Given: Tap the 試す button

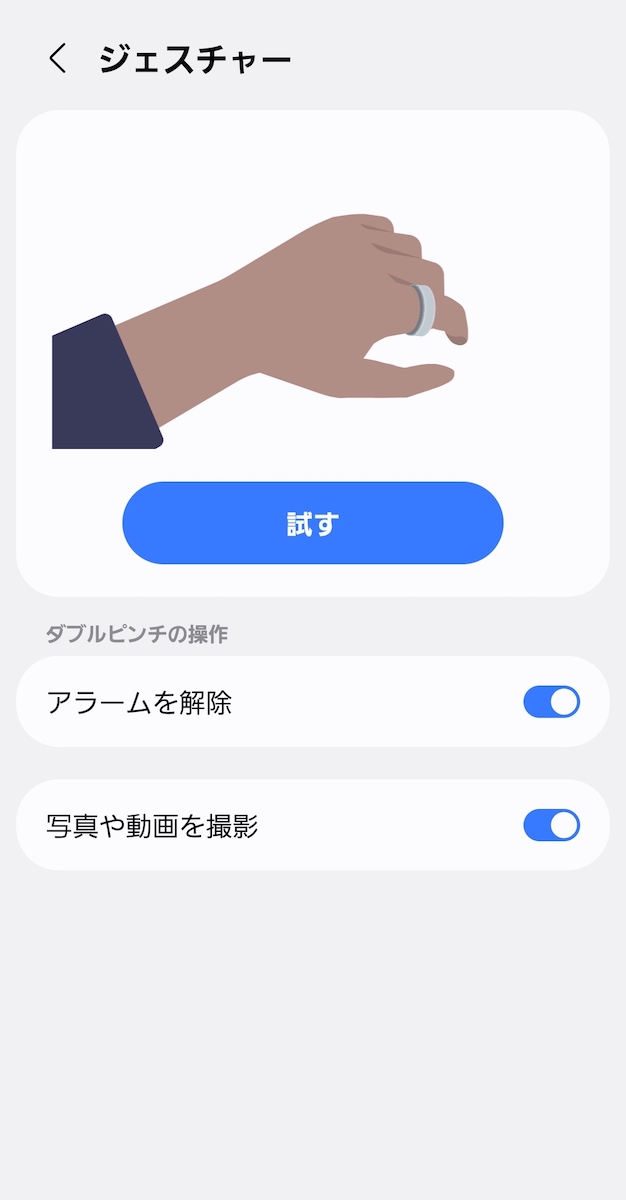Looking at the screenshot, I should pyautogui.click(x=312, y=523).
